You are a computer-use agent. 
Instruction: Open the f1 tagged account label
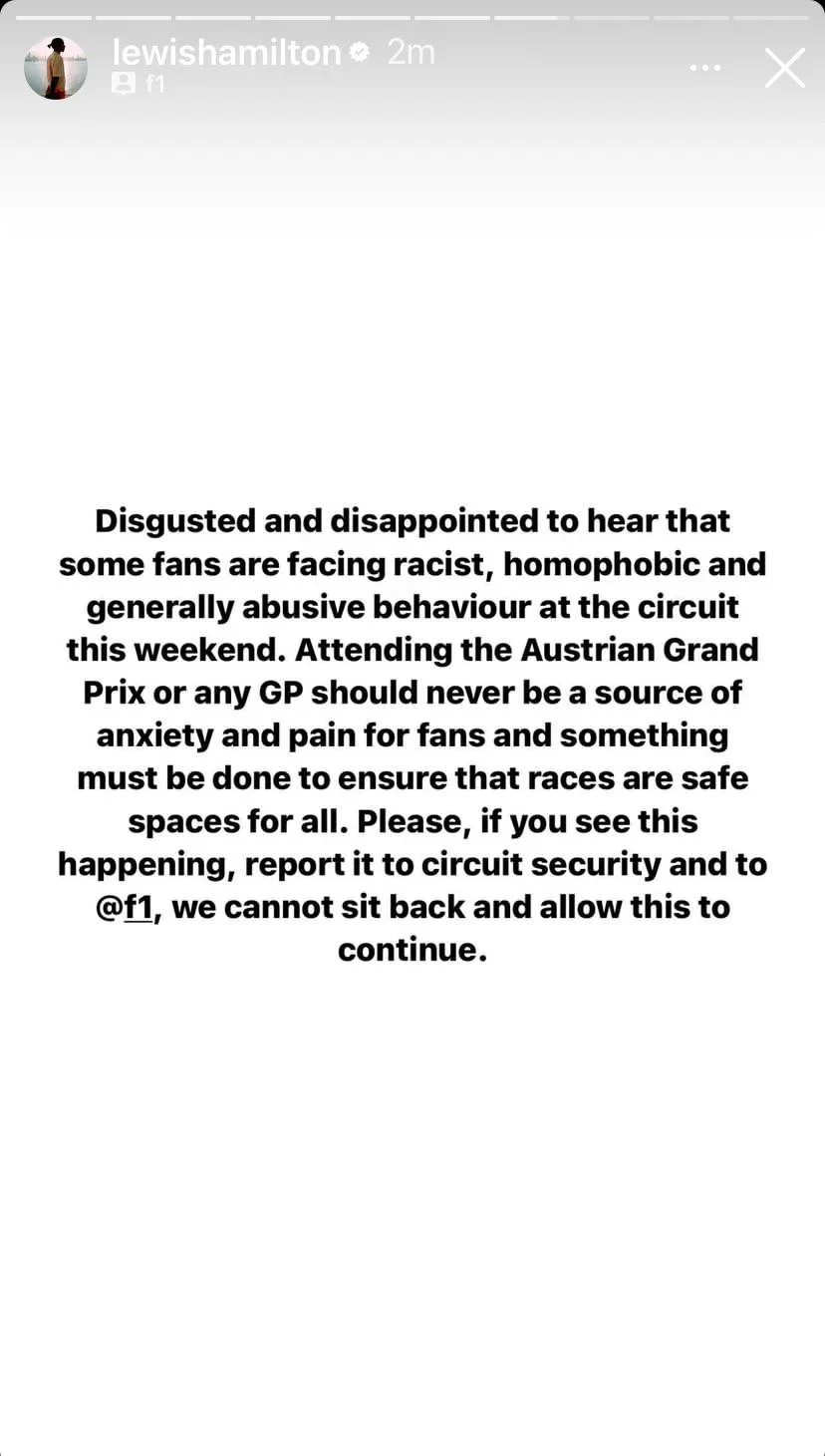pyautogui.click(x=138, y=84)
